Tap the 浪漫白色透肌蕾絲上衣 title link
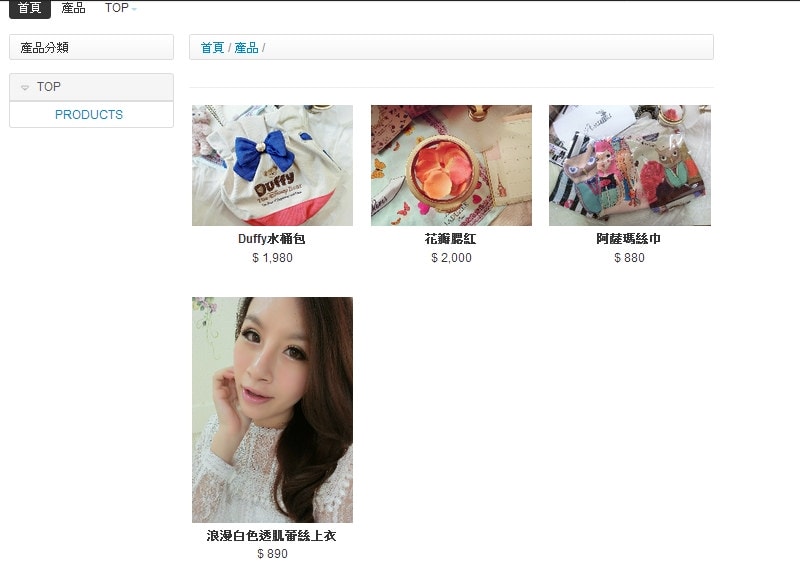The width and height of the screenshot is (800, 569). click(x=272, y=536)
